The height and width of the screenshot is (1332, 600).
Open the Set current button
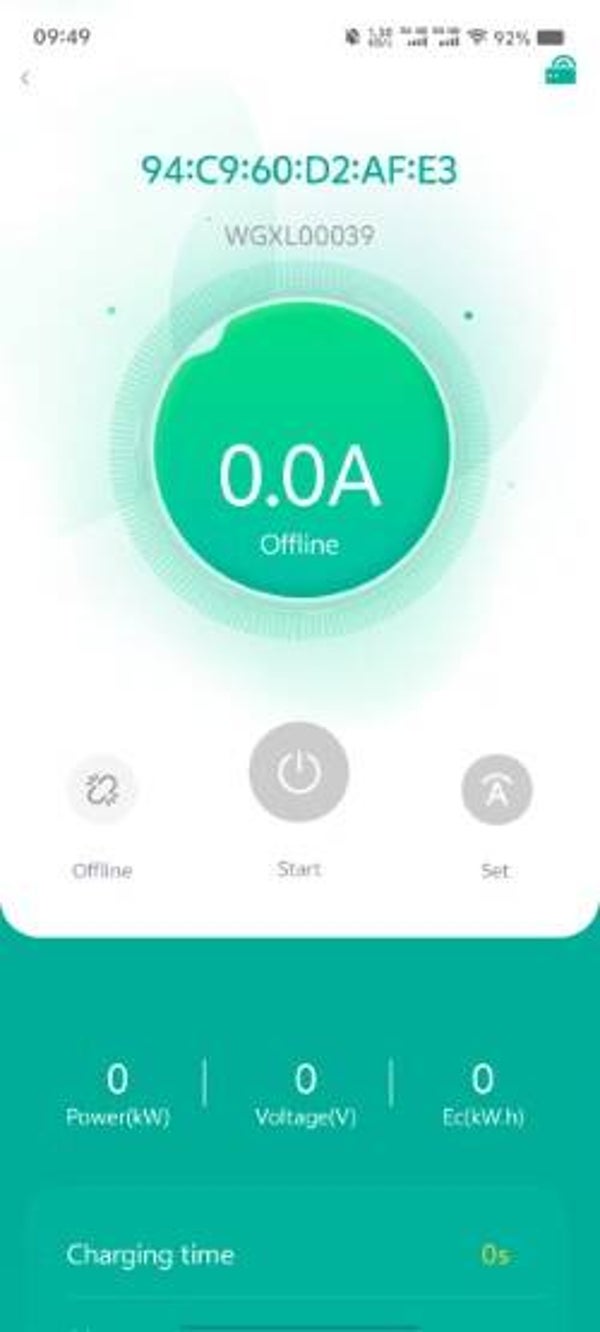pyautogui.click(x=496, y=790)
